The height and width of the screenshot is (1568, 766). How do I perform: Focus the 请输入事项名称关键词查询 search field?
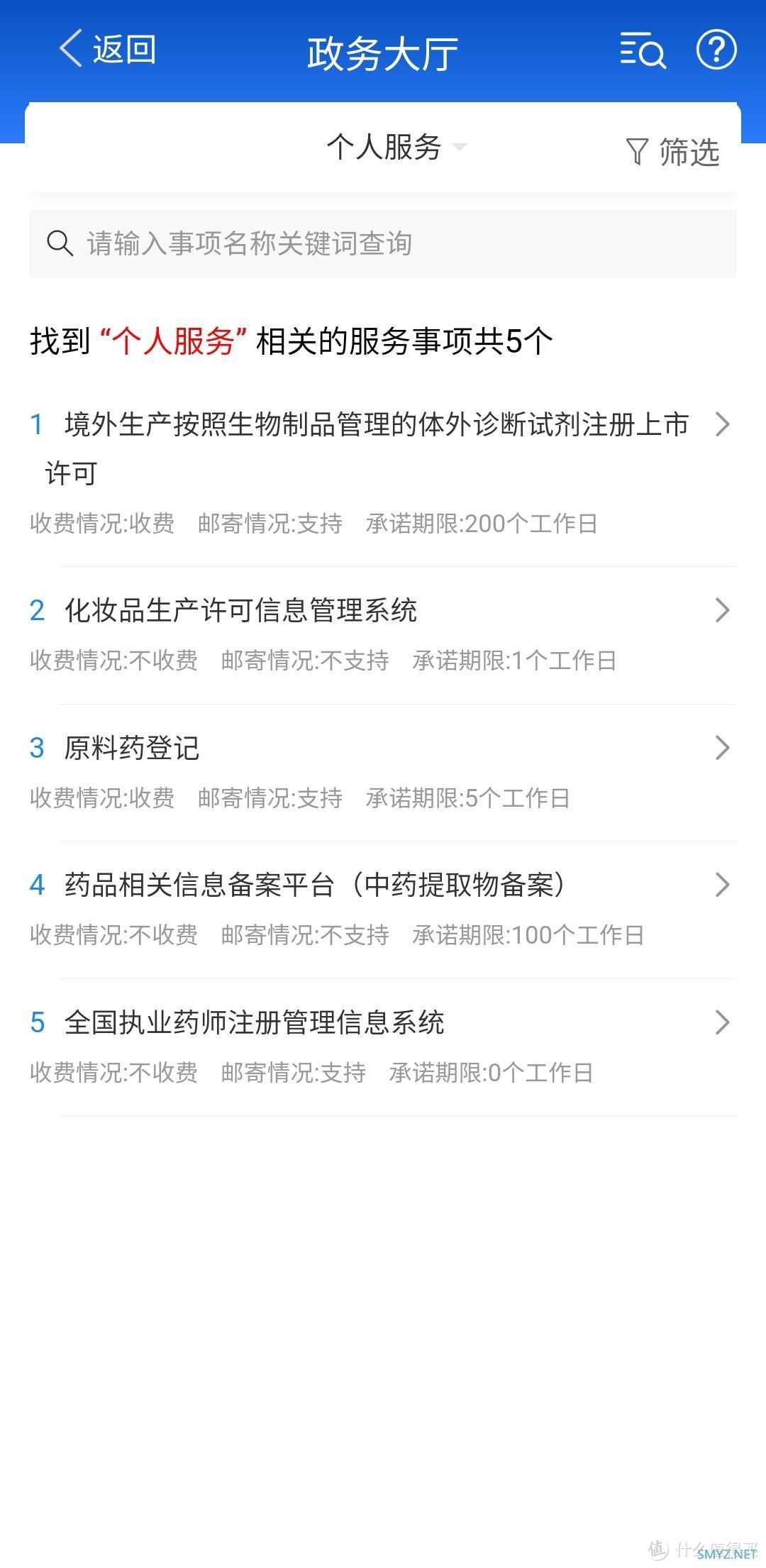point(383,243)
